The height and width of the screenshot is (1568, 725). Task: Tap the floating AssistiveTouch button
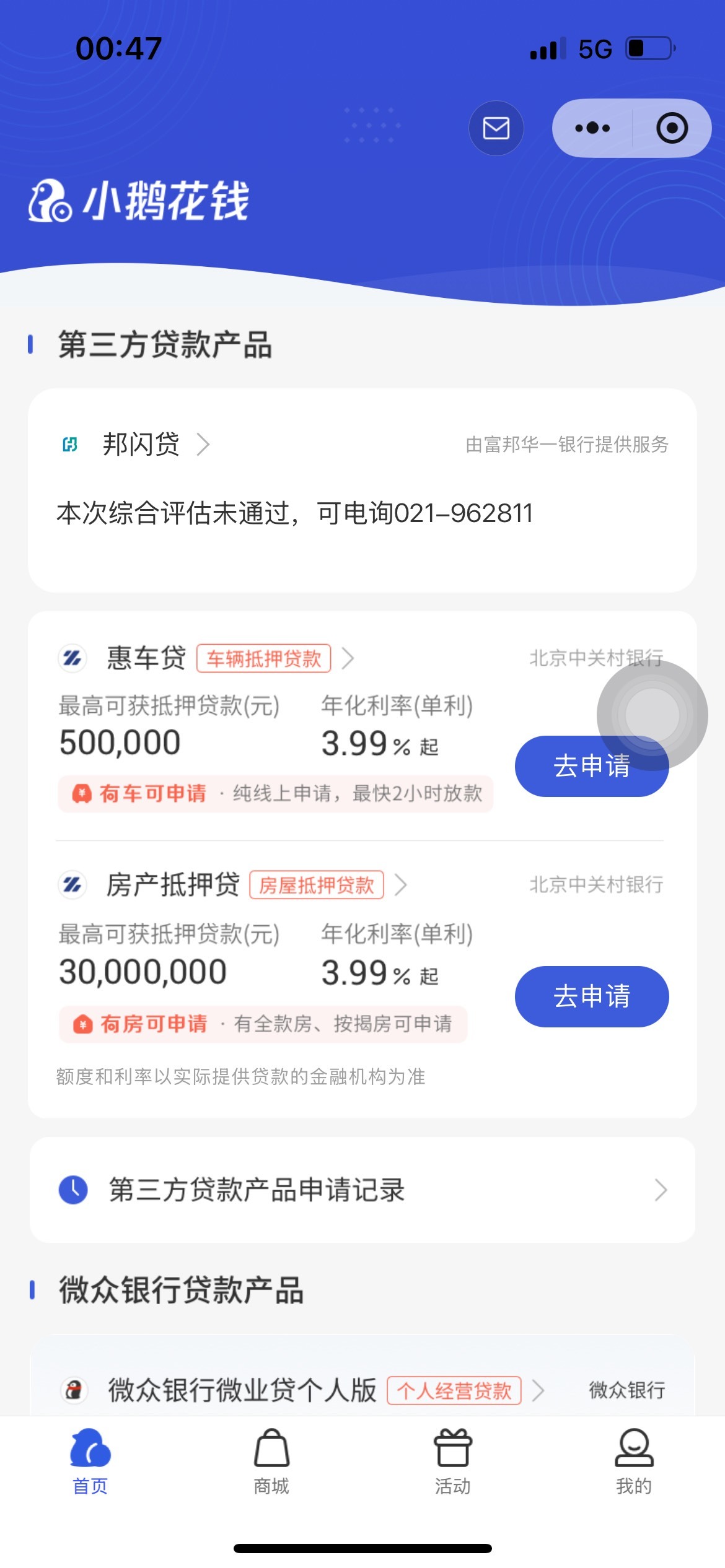coord(652,715)
